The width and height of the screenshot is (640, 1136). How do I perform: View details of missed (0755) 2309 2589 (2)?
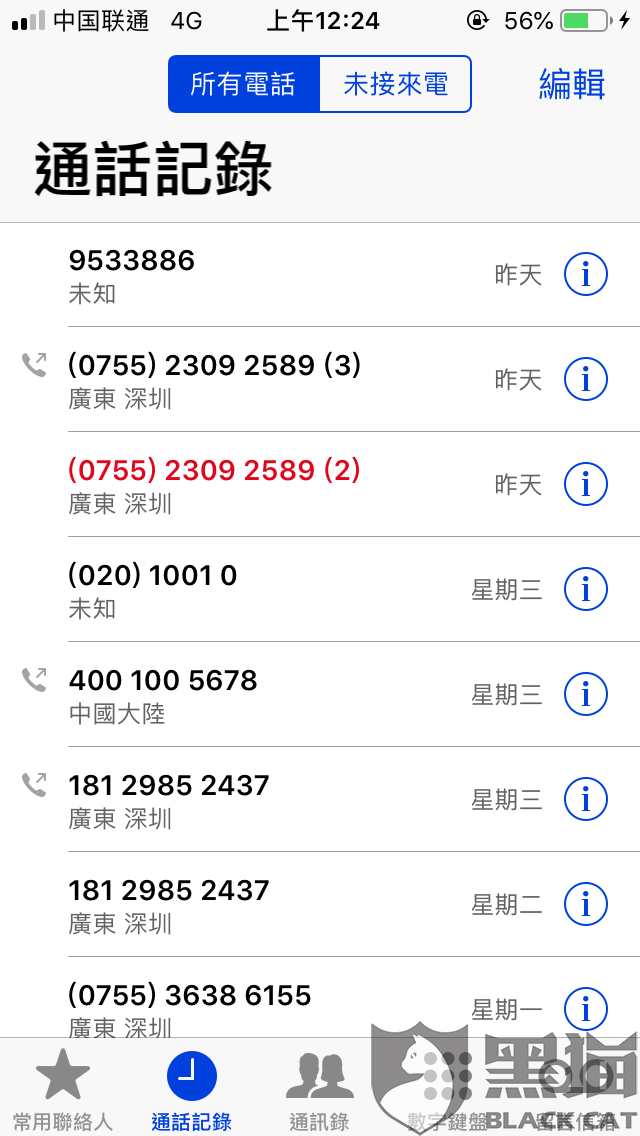coord(585,485)
